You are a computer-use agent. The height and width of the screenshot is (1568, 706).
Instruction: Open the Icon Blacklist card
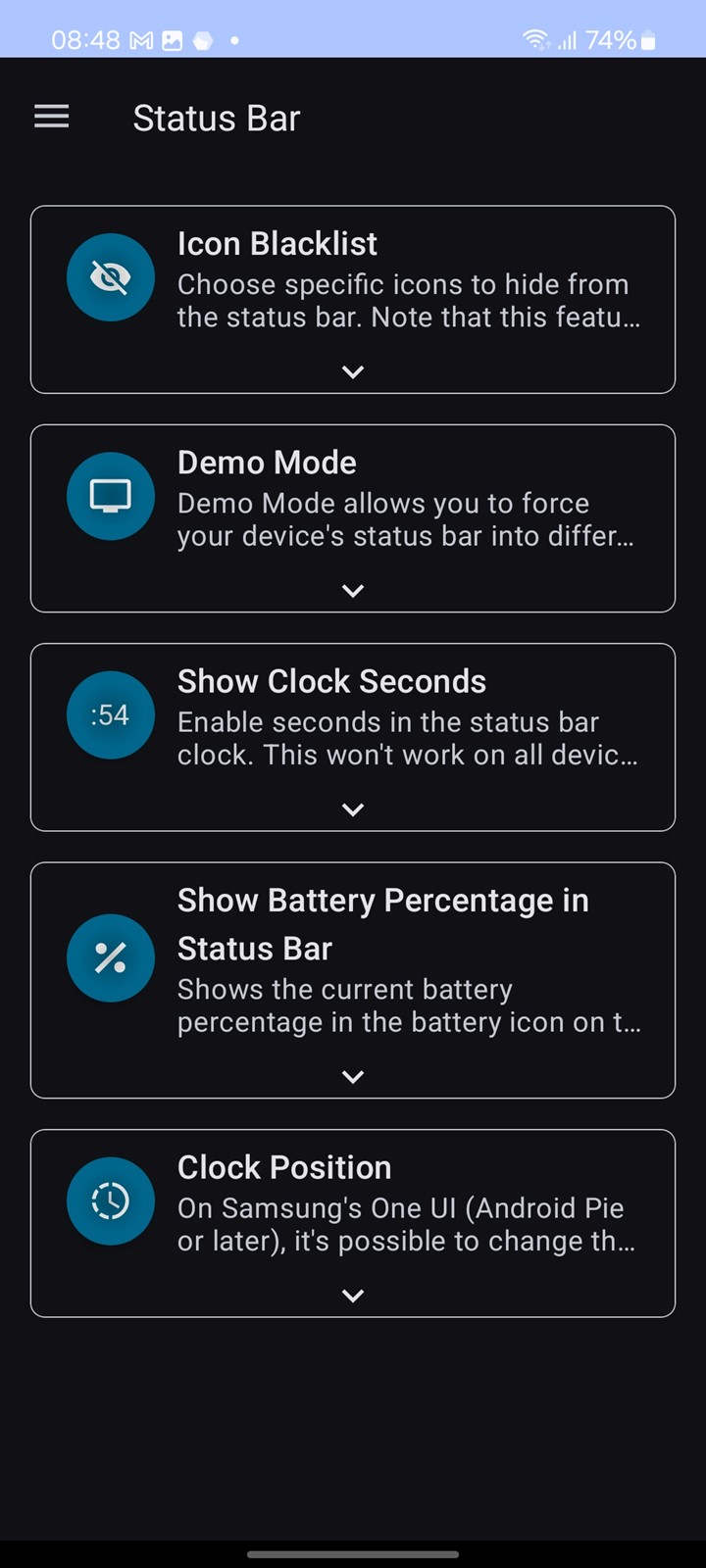pos(353,300)
